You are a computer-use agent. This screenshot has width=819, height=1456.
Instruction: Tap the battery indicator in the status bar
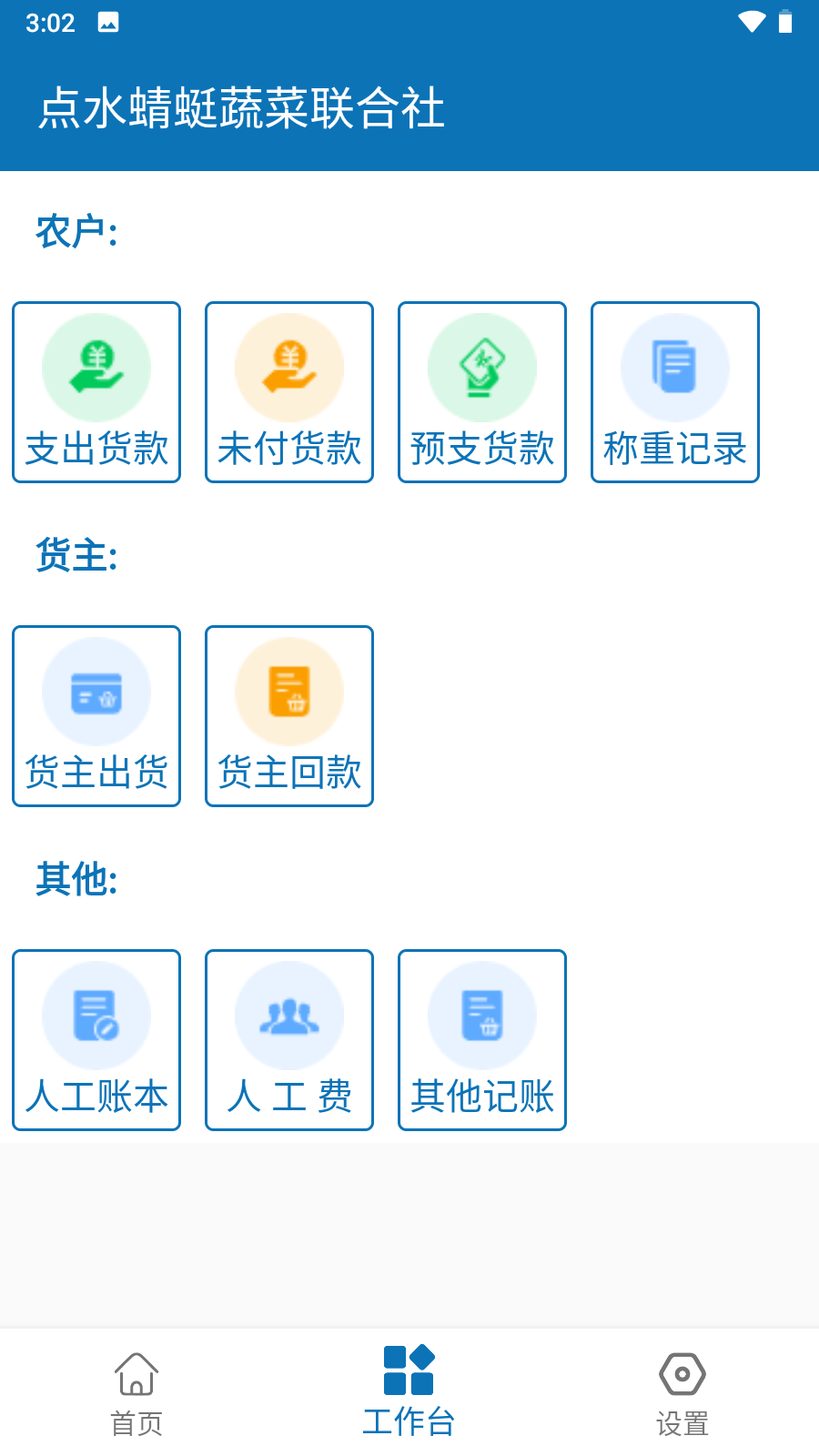click(784, 22)
